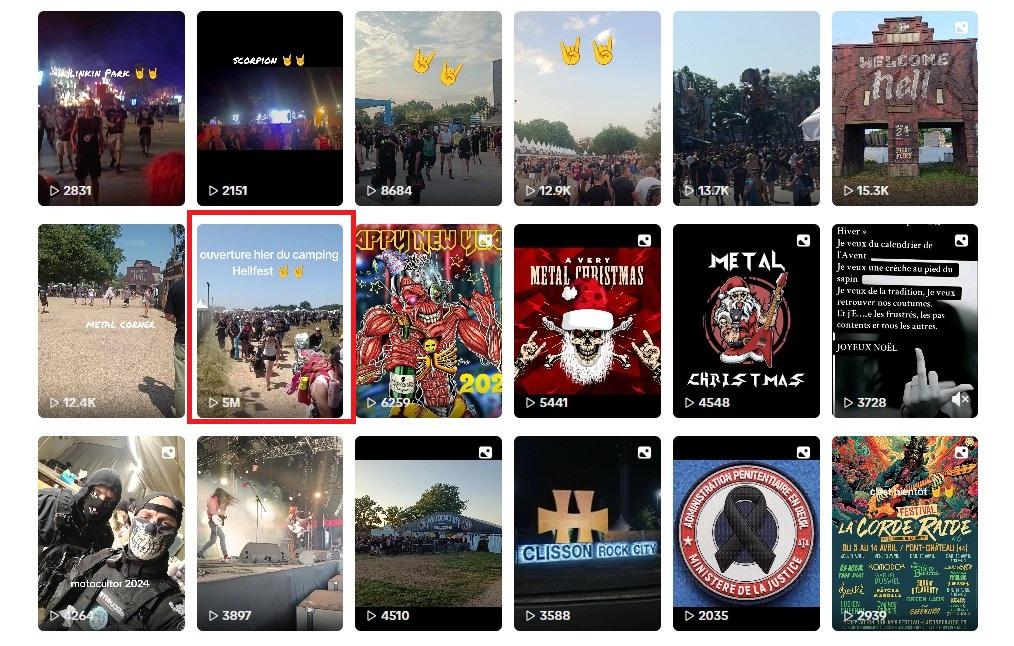Open the Motocultor 2024 photo post
The height and width of the screenshot is (646, 1014).
click(x=111, y=532)
